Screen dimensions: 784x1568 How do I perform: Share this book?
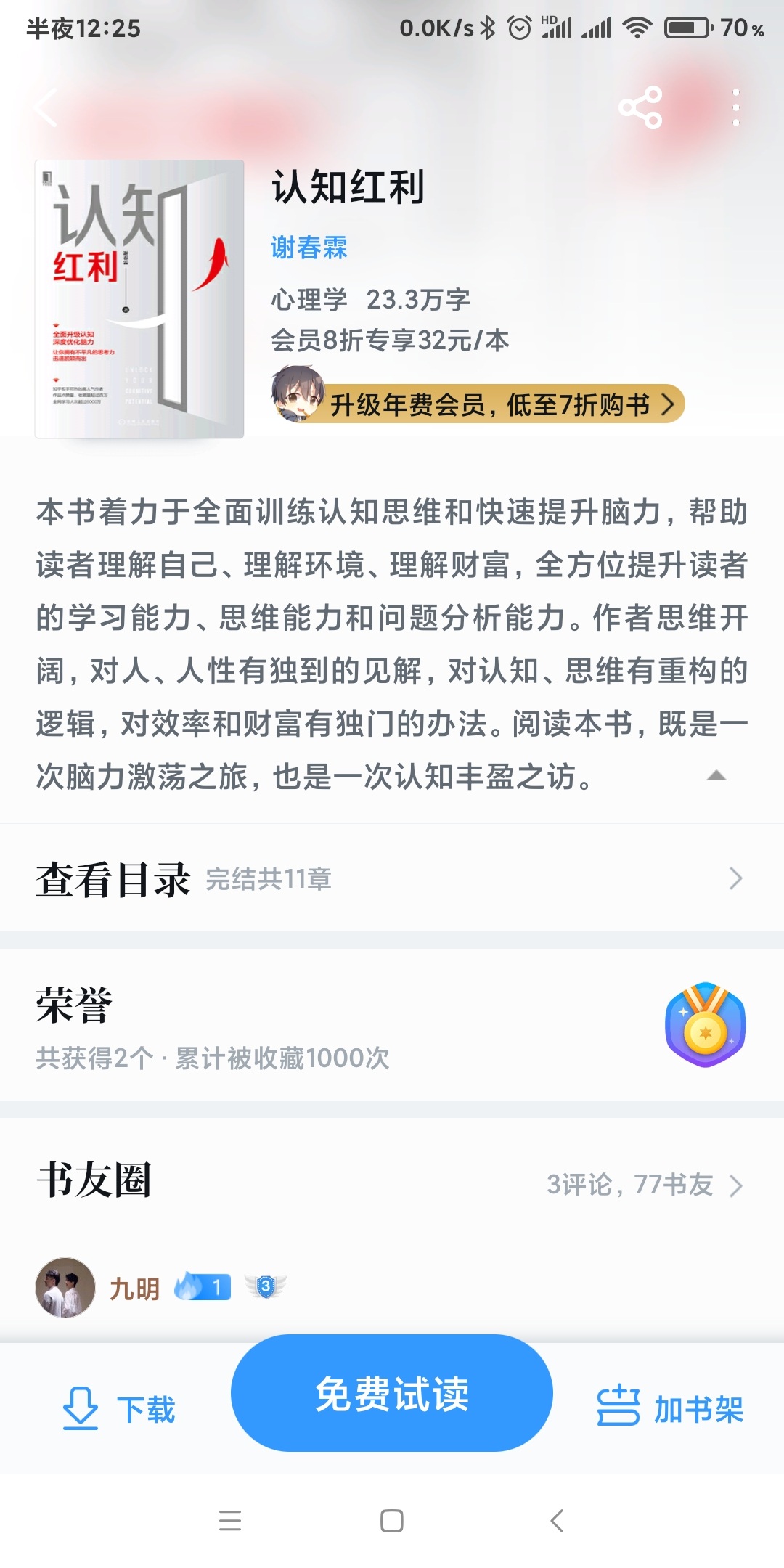pyautogui.click(x=640, y=108)
